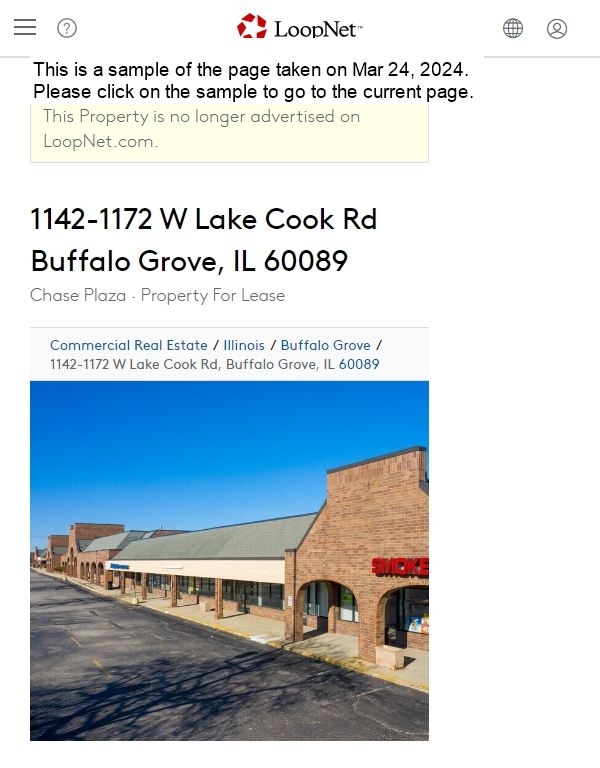Open the 60089 zip code link
600x768 pixels.
tap(359, 364)
